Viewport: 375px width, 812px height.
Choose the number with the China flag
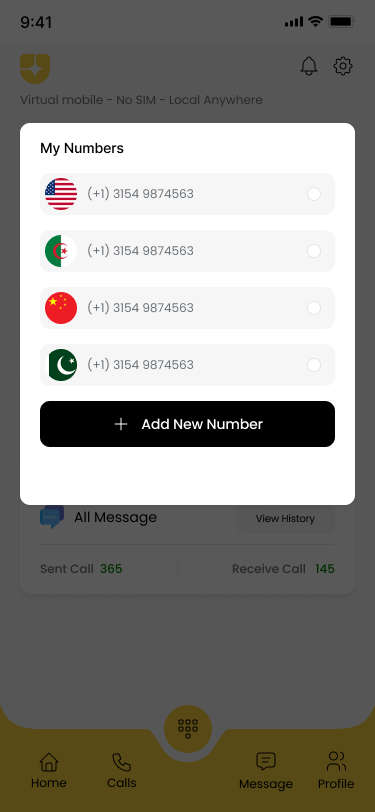pos(187,308)
